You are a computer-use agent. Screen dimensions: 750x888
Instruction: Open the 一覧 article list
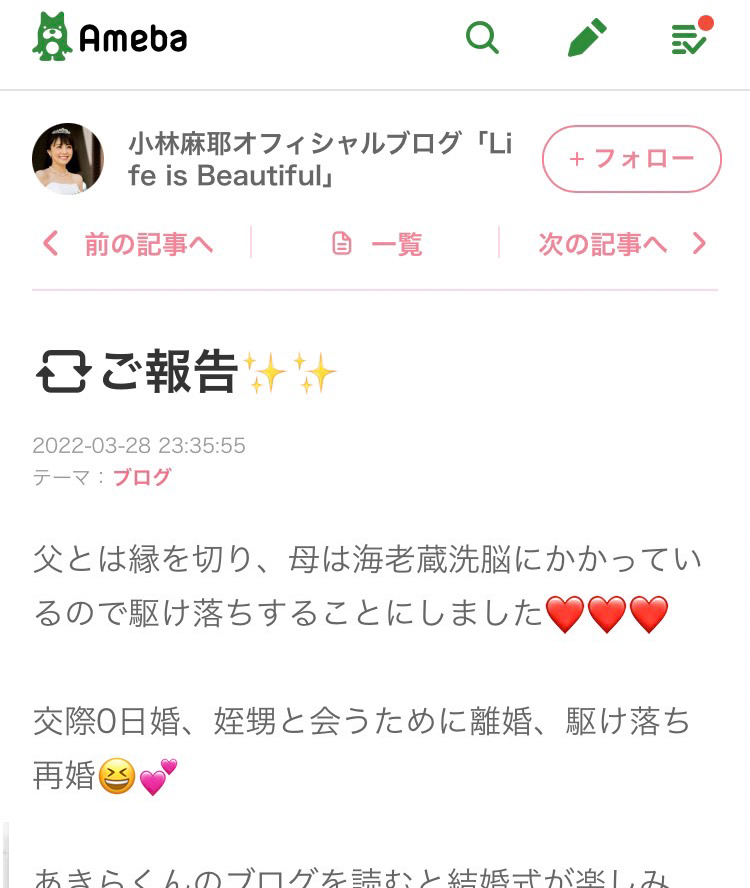coord(376,244)
